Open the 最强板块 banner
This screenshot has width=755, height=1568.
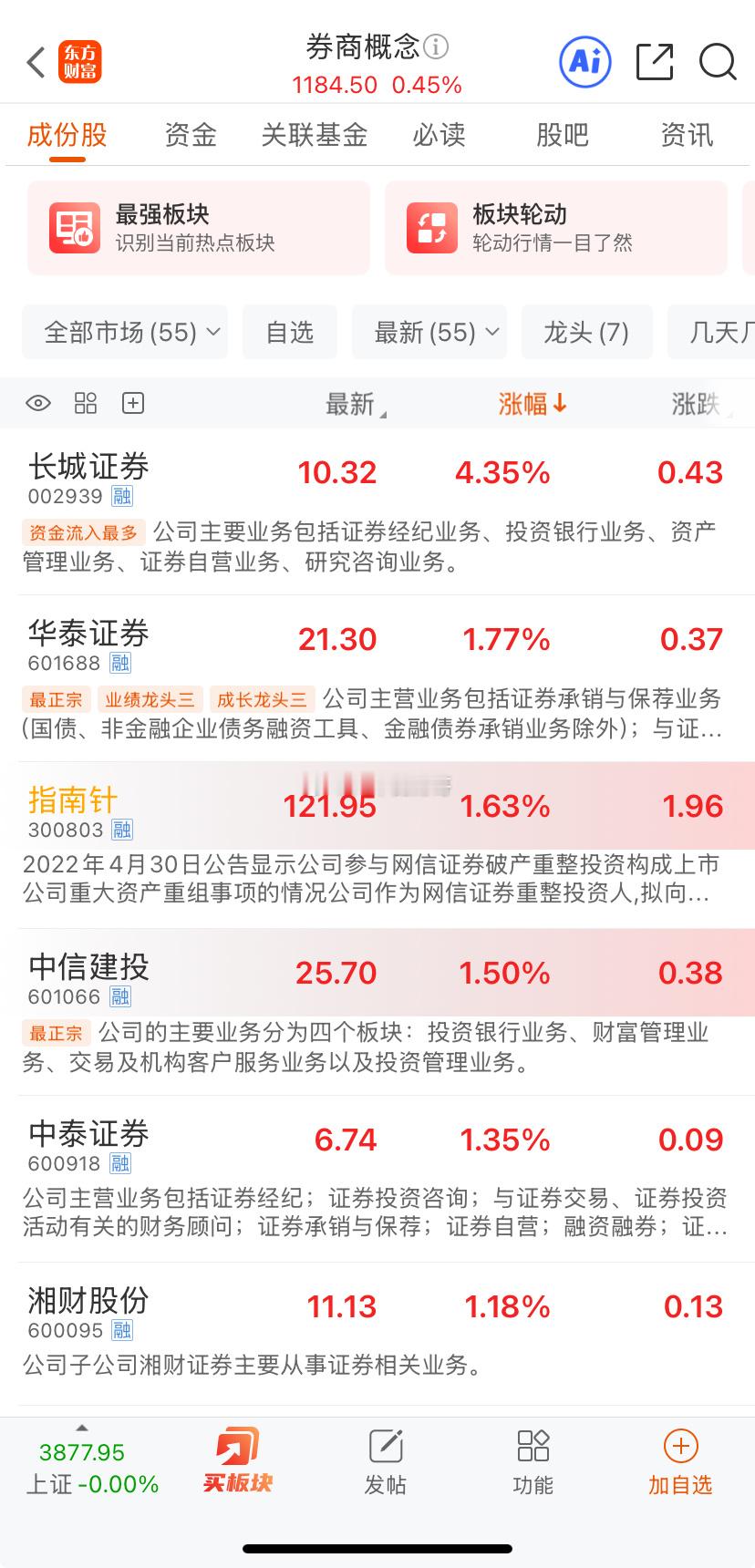[198, 228]
